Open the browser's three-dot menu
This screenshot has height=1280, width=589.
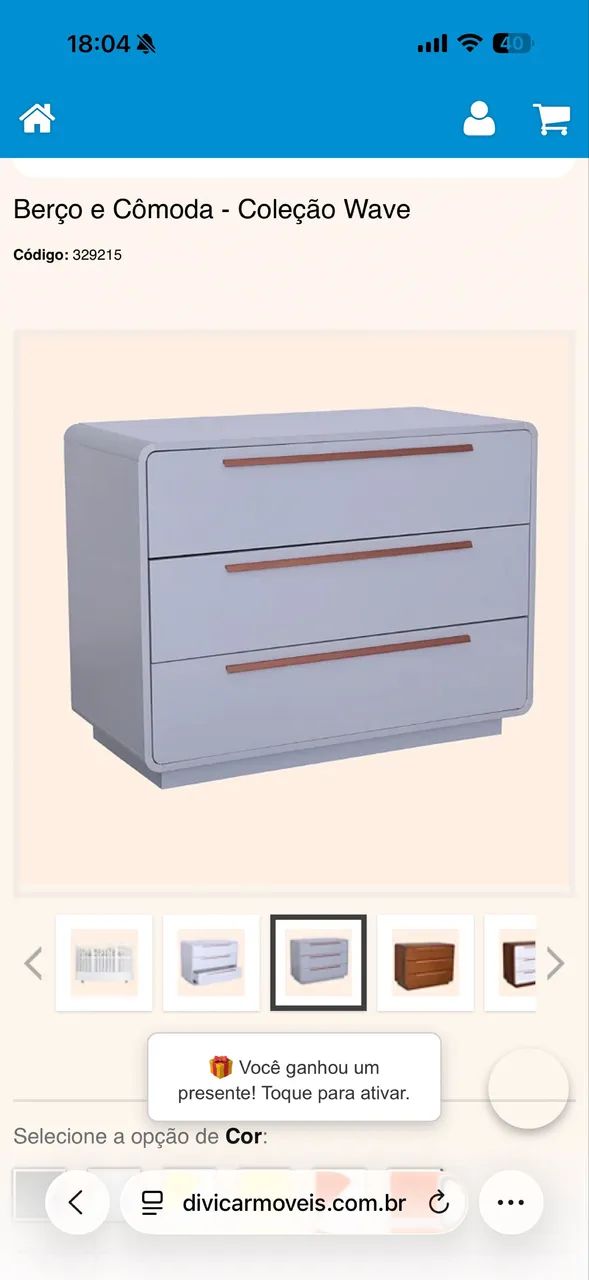click(x=511, y=1203)
